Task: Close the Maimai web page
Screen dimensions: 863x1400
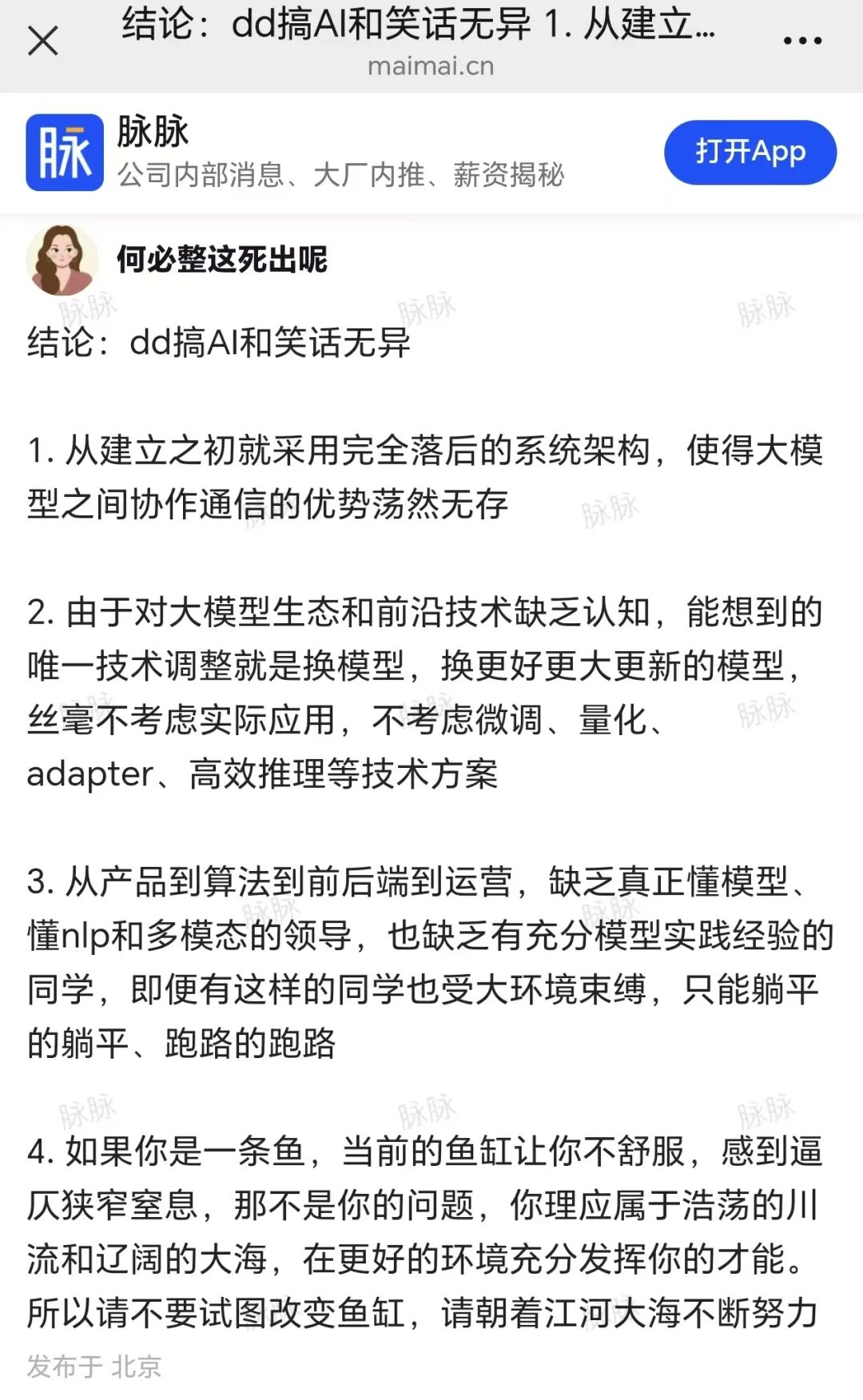Action: coord(43,40)
